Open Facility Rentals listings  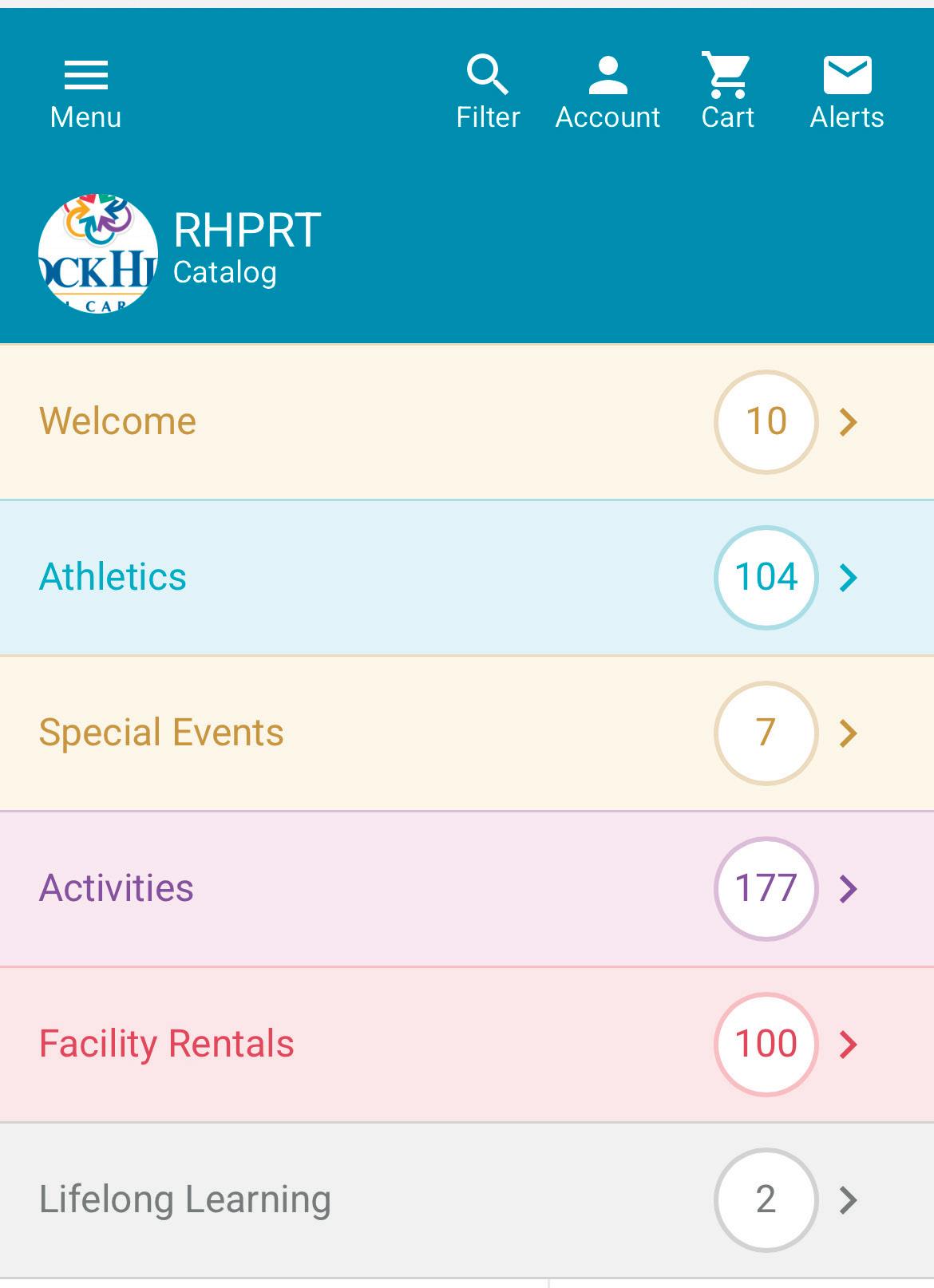(167, 1044)
